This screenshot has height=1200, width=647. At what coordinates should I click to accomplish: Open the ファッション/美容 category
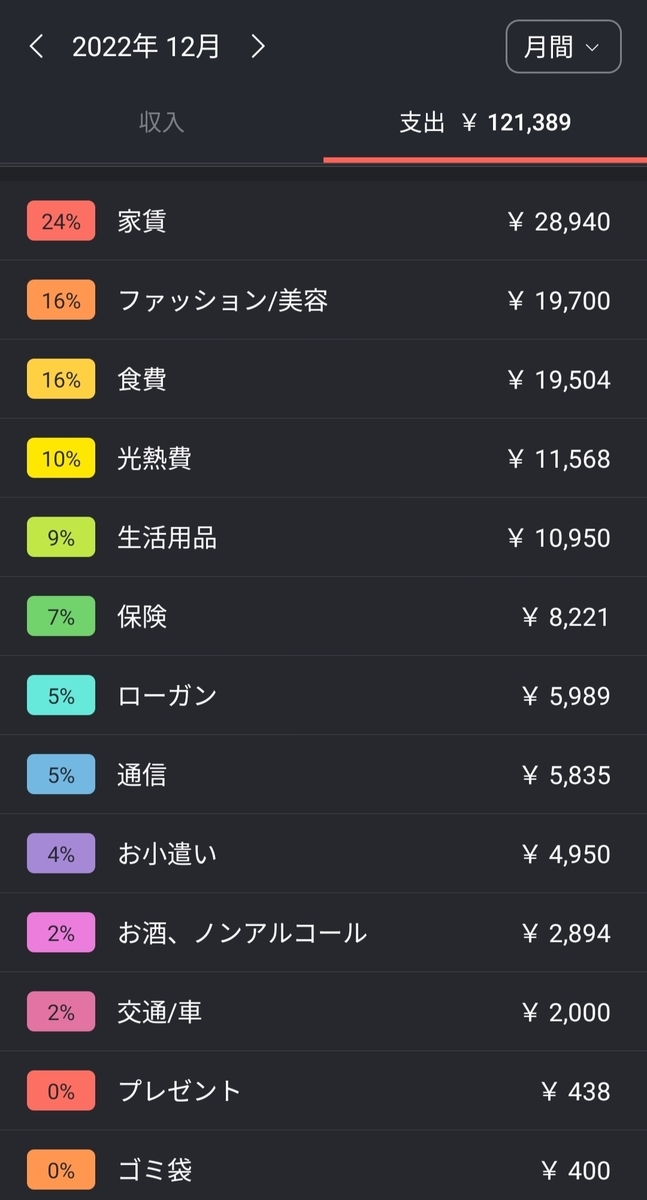[323, 300]
